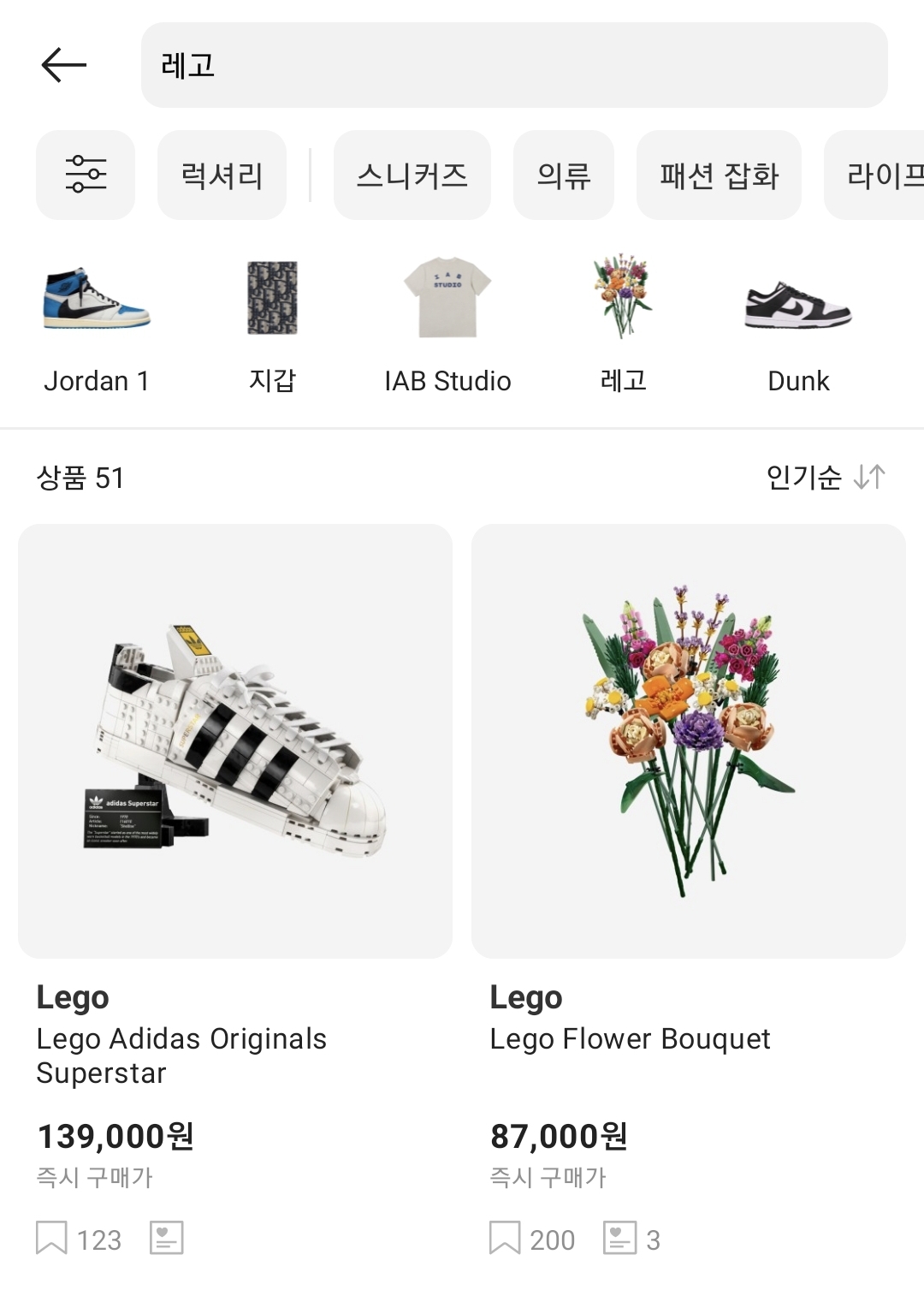Open the 지갑 quick search shortcut
This screenshot has width=924, height=1302.
point(272,325)
